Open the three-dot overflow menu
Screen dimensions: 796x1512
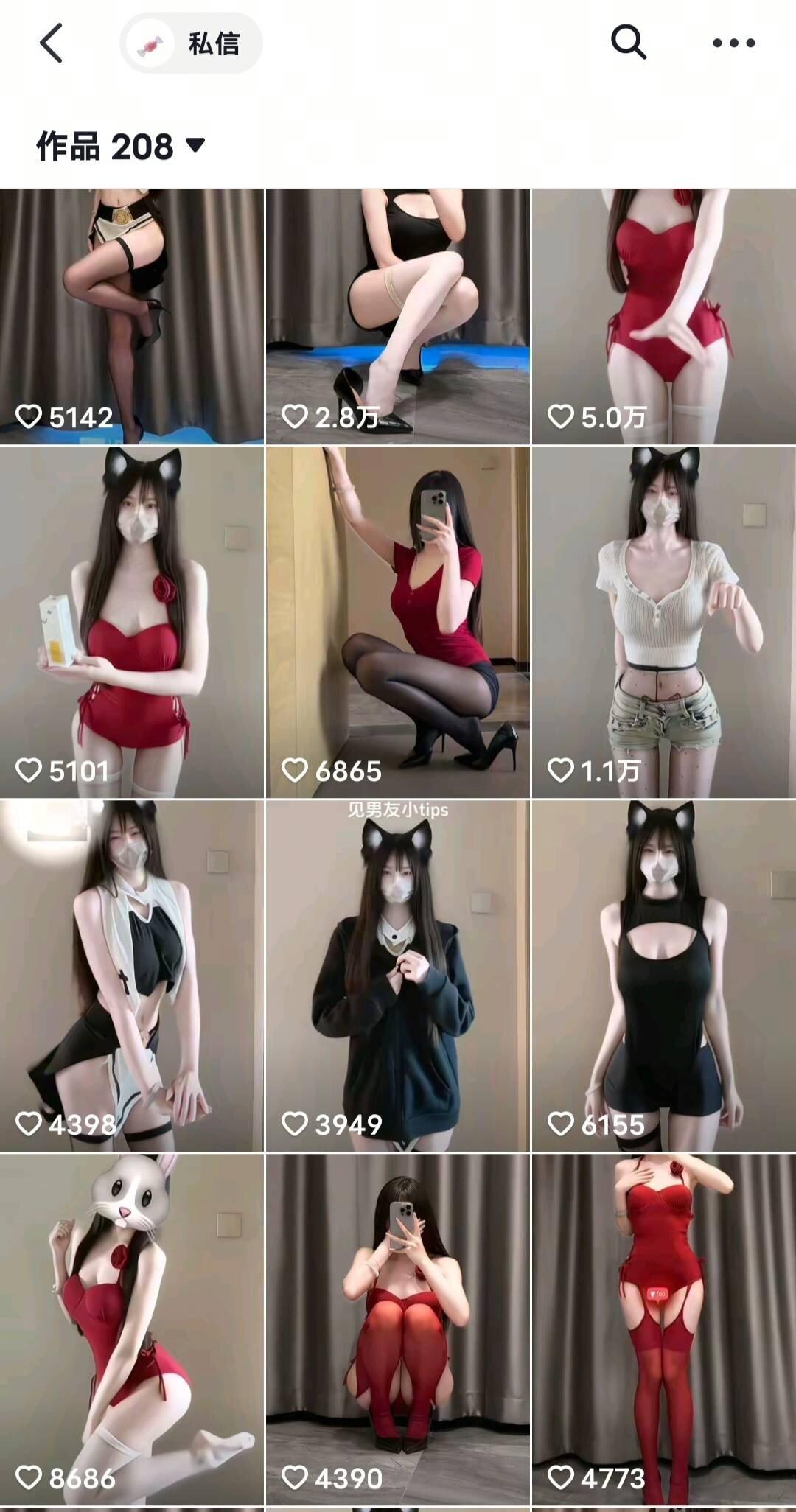tap(733, 43)
